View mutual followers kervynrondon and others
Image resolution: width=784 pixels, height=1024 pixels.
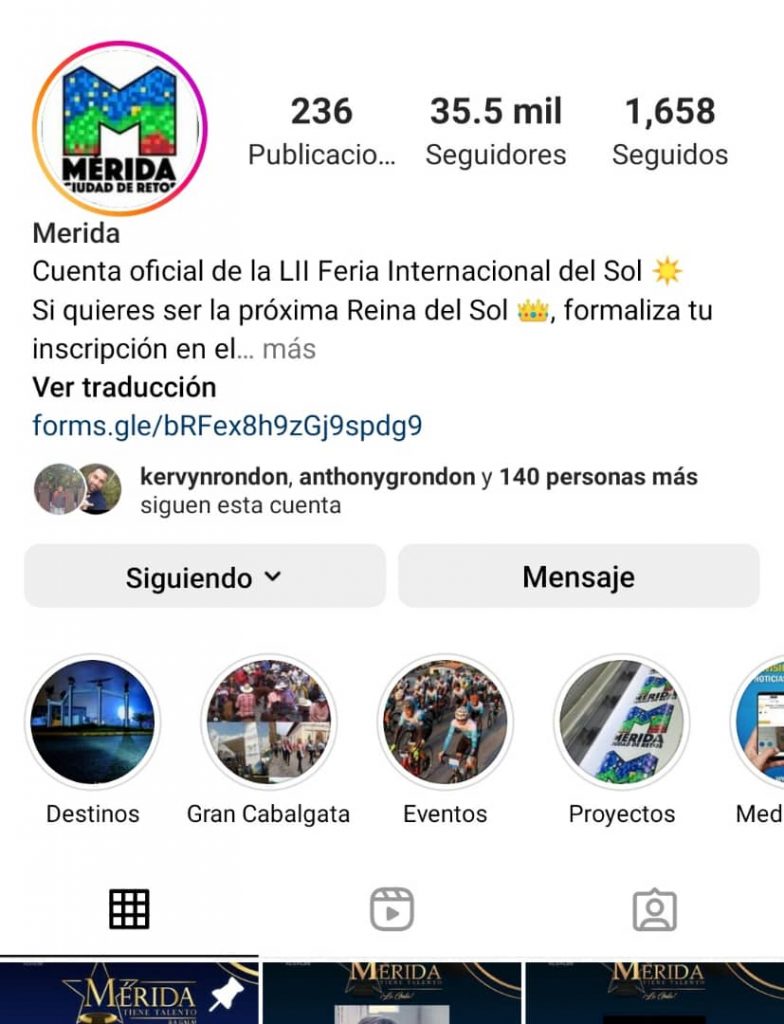(418, 489)
